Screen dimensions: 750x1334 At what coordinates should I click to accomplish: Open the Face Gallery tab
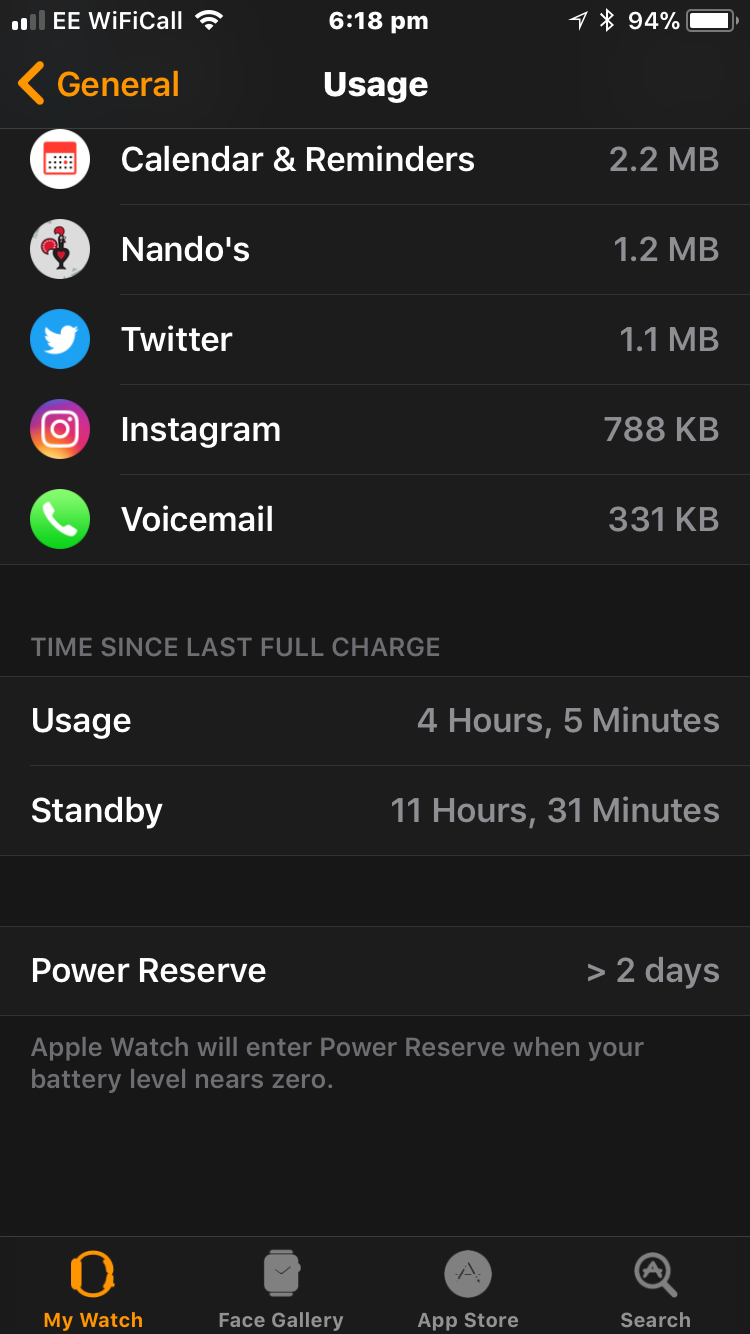click(281, 1289)
